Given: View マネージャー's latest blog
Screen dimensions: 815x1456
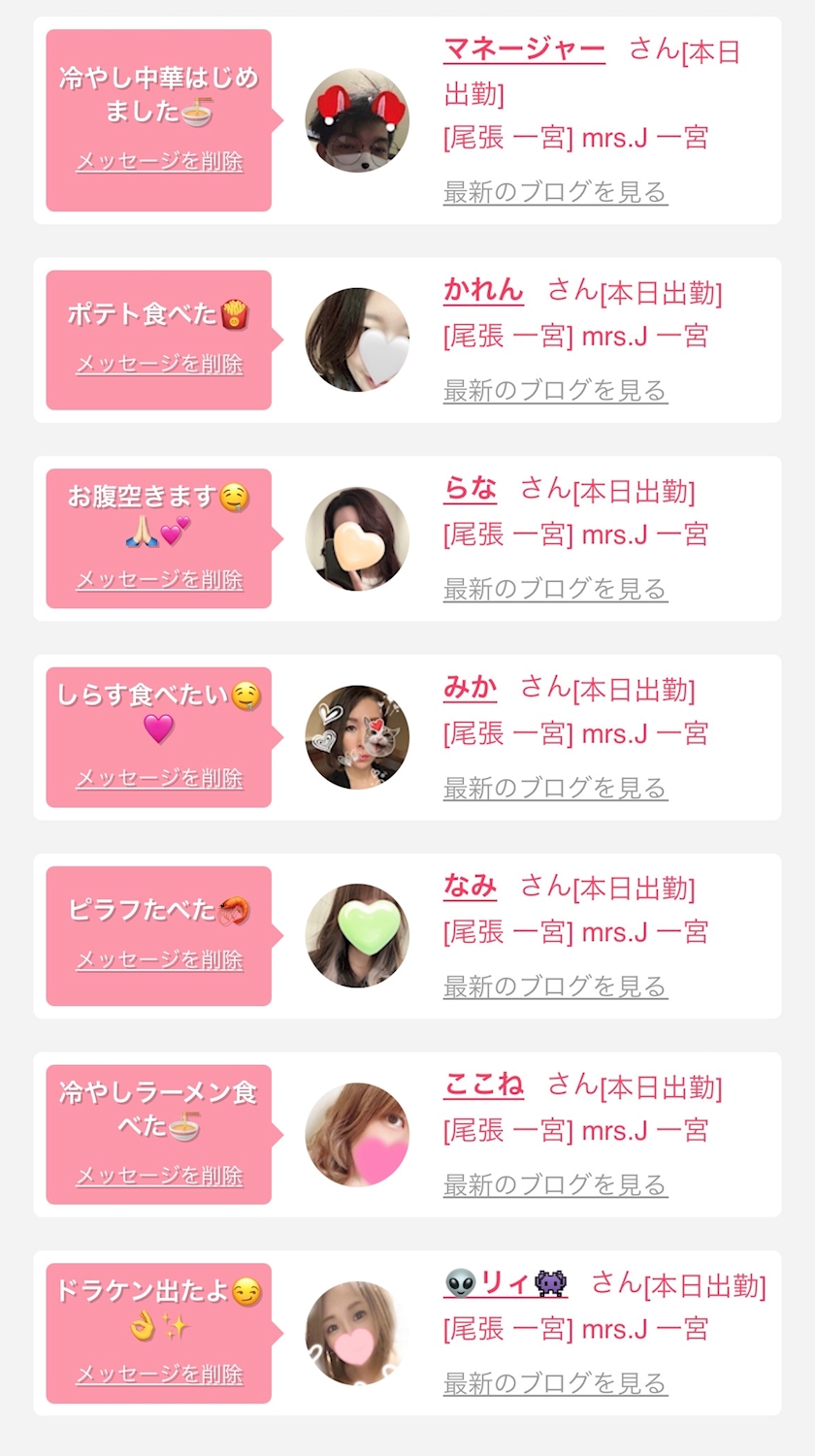Looking at the screenshot, I should pos(555,192).
